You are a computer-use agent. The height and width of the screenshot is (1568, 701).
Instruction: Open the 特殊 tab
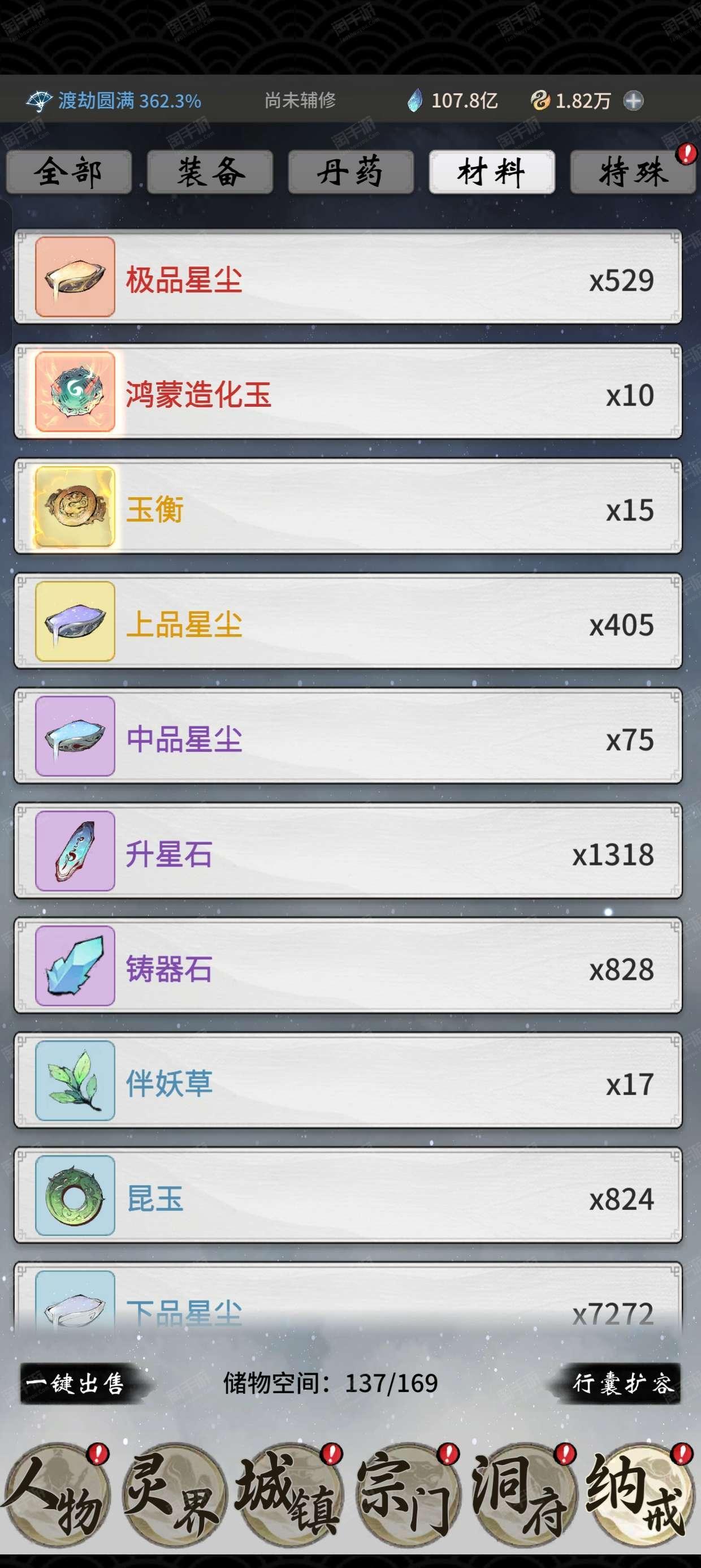(633, 173)
